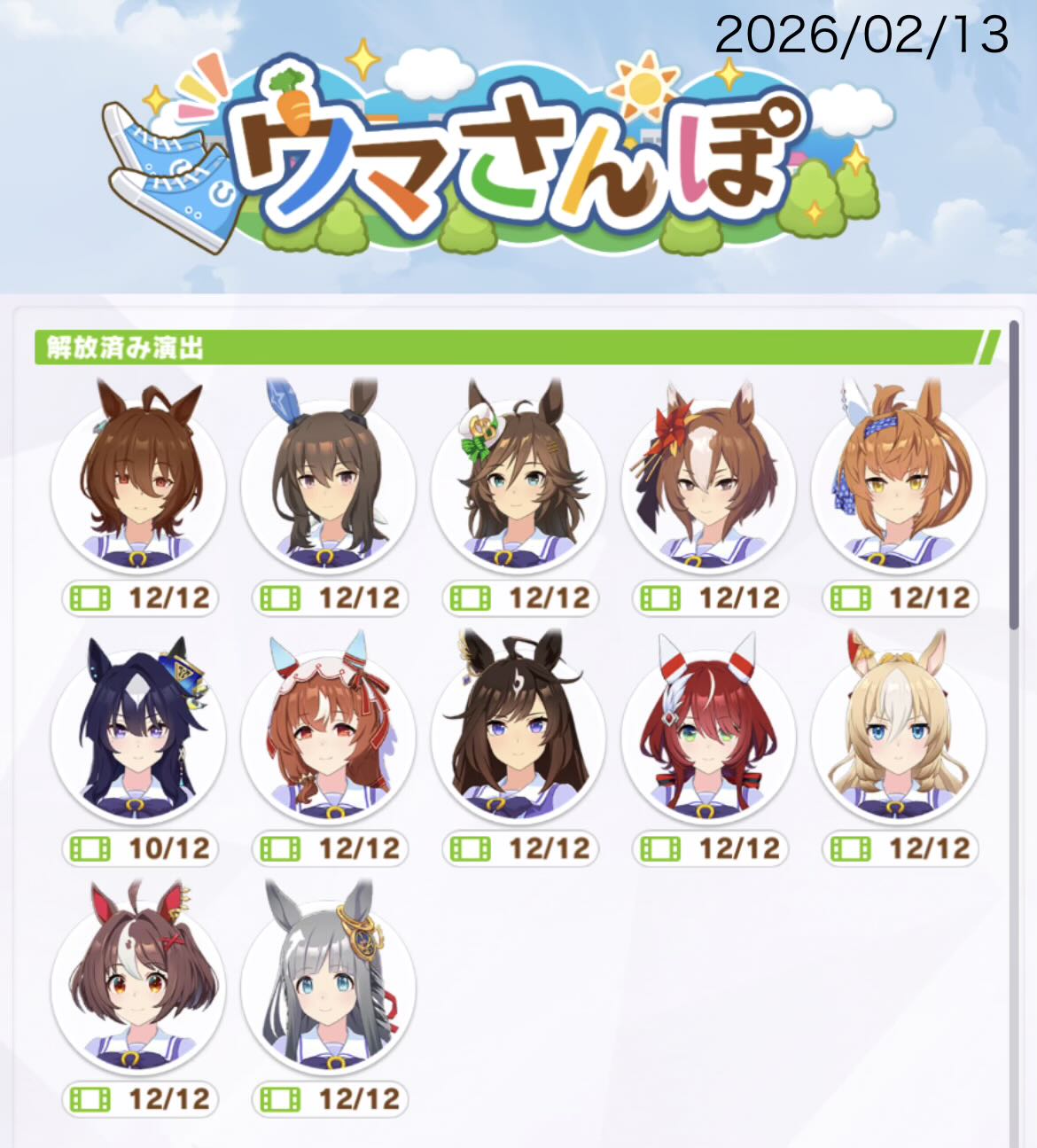The height and width of the screenshot is (1148, 1037).
Task: Select the blonde character with blue eyes
Action: [899, 736]
